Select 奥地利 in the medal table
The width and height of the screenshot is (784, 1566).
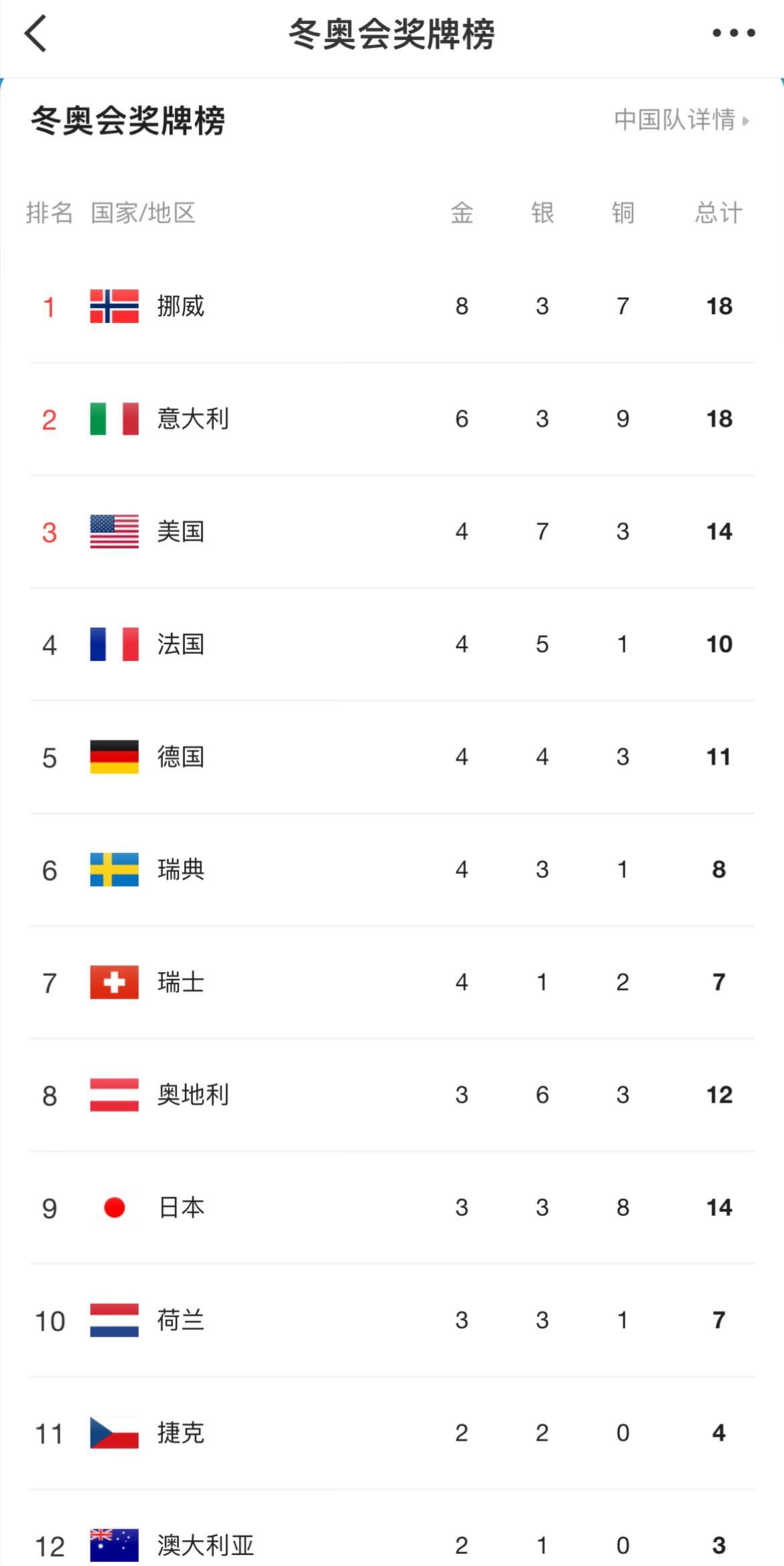click(x=392, y=1094)
